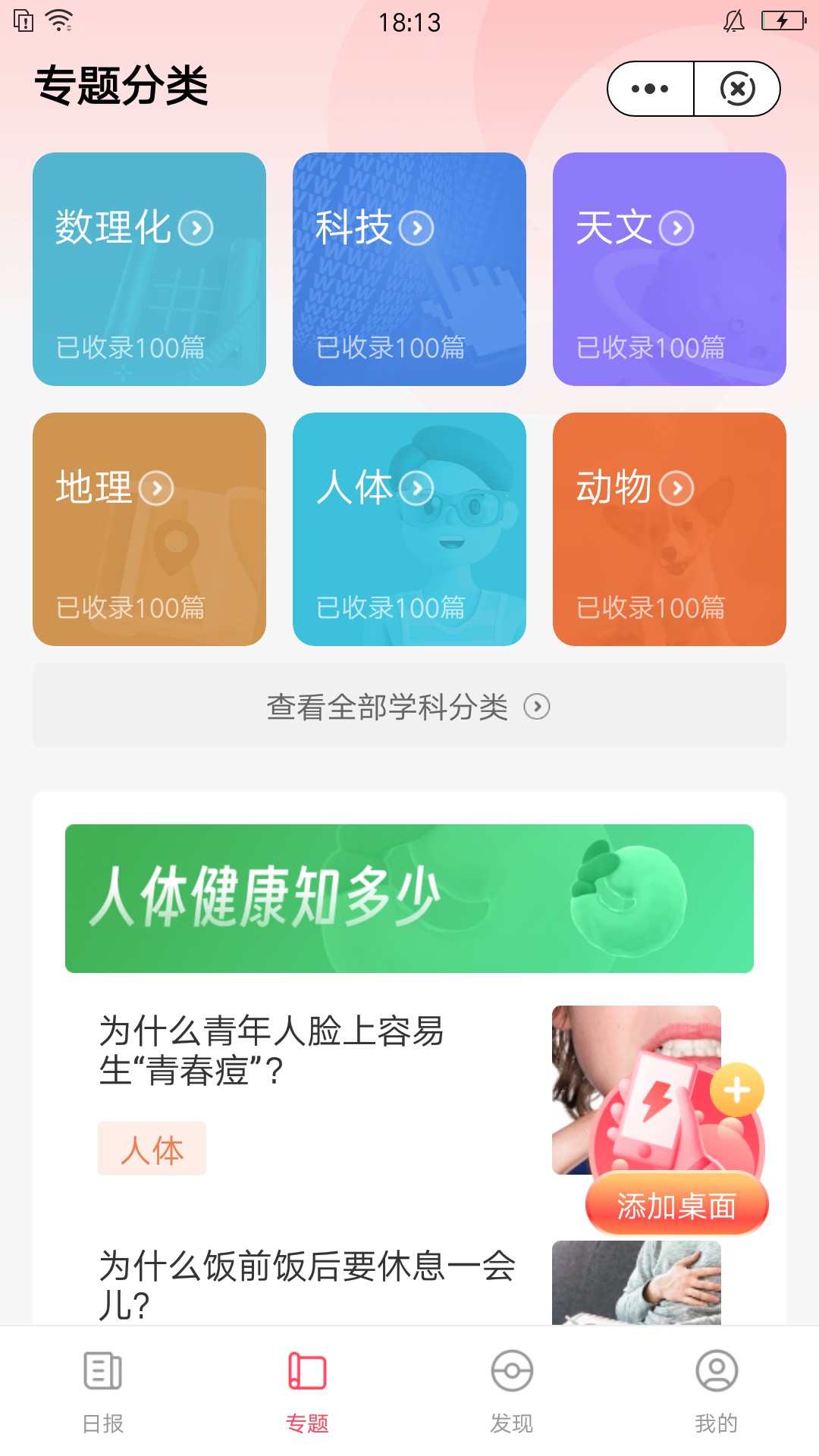Go to the 发现 tab
The height and width of the screenshot is (1456, 819).
pyautogui.click(x=512, y=1392)
